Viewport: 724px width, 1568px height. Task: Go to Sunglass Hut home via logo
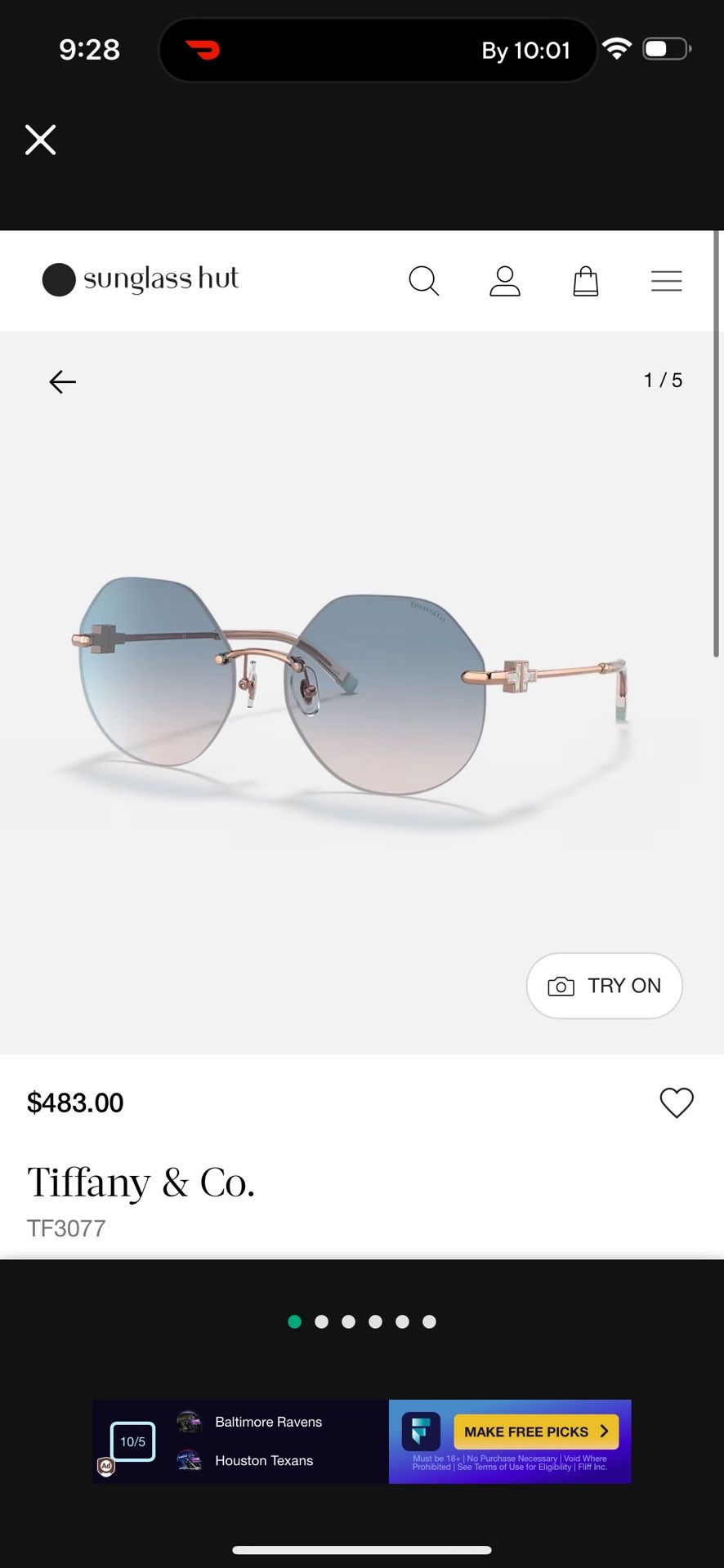(x=140, y=279)
